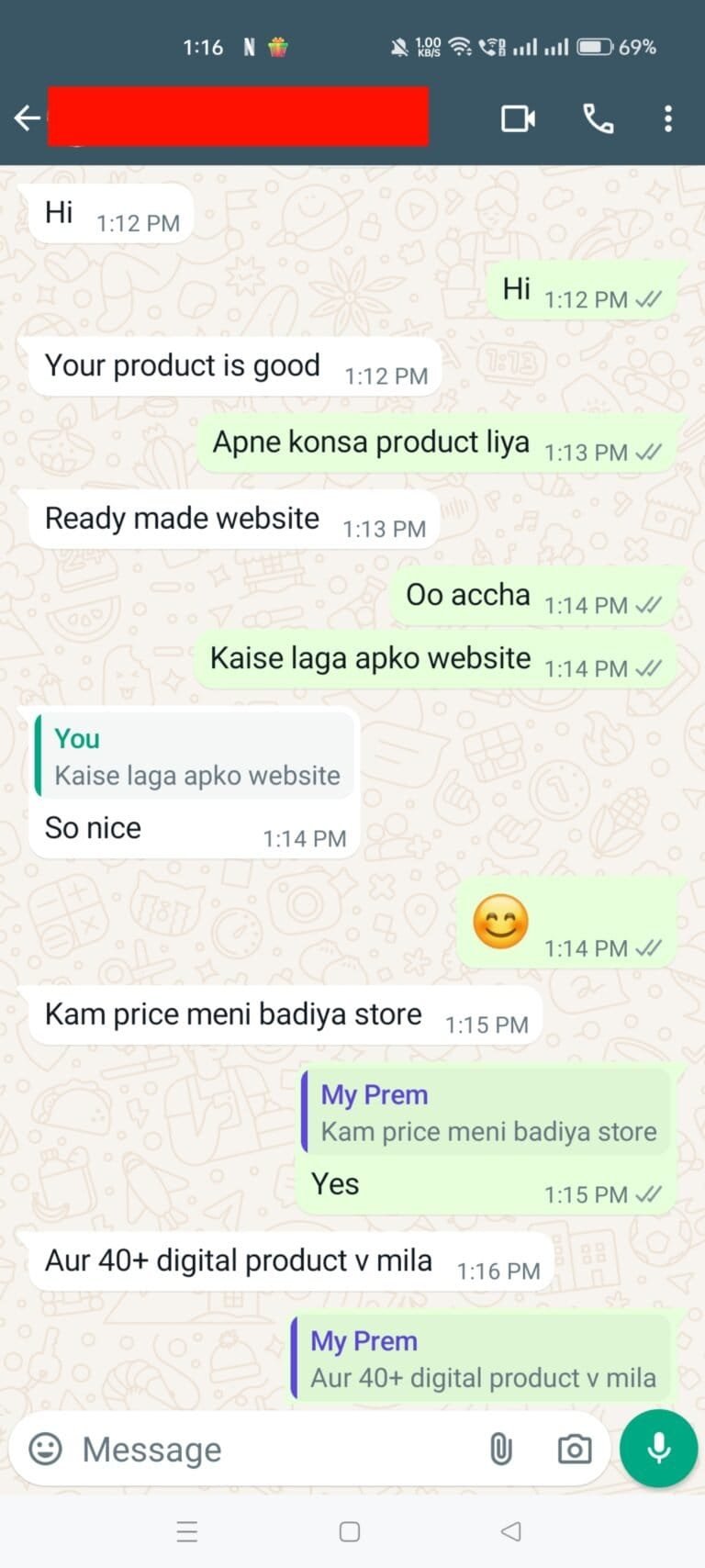The width and height of the screenshot is (705, 1568).
Task: Go back to the chats list
Action: [x=28, y=118]
